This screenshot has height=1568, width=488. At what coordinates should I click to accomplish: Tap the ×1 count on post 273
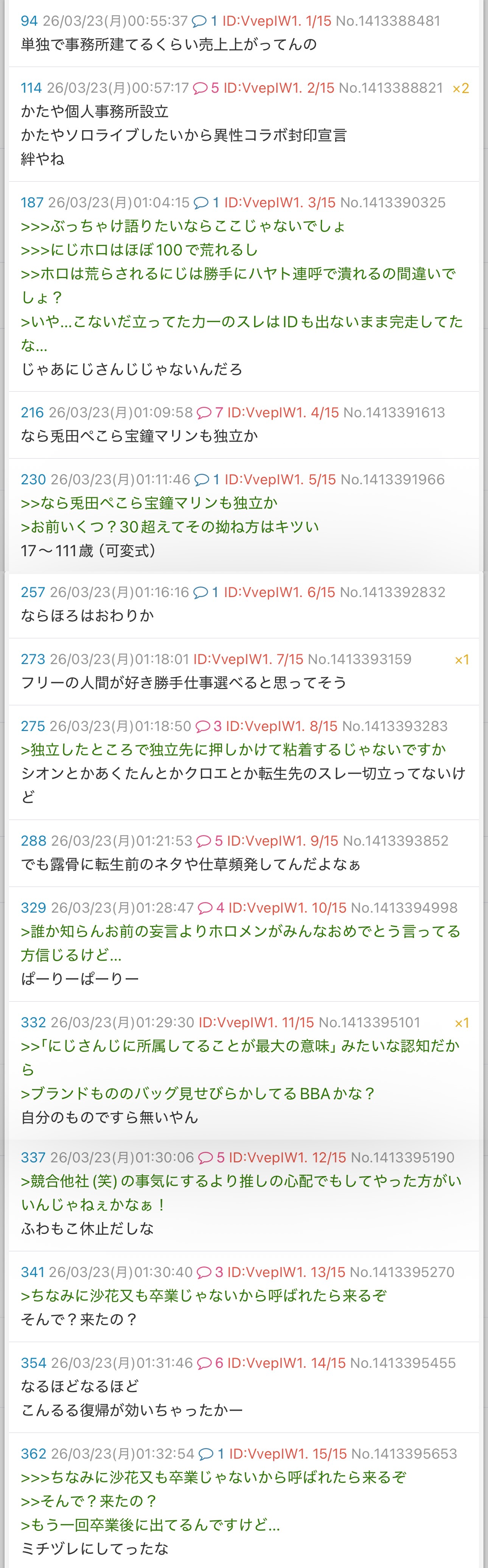pyautogui.click(x=462, y=659)
